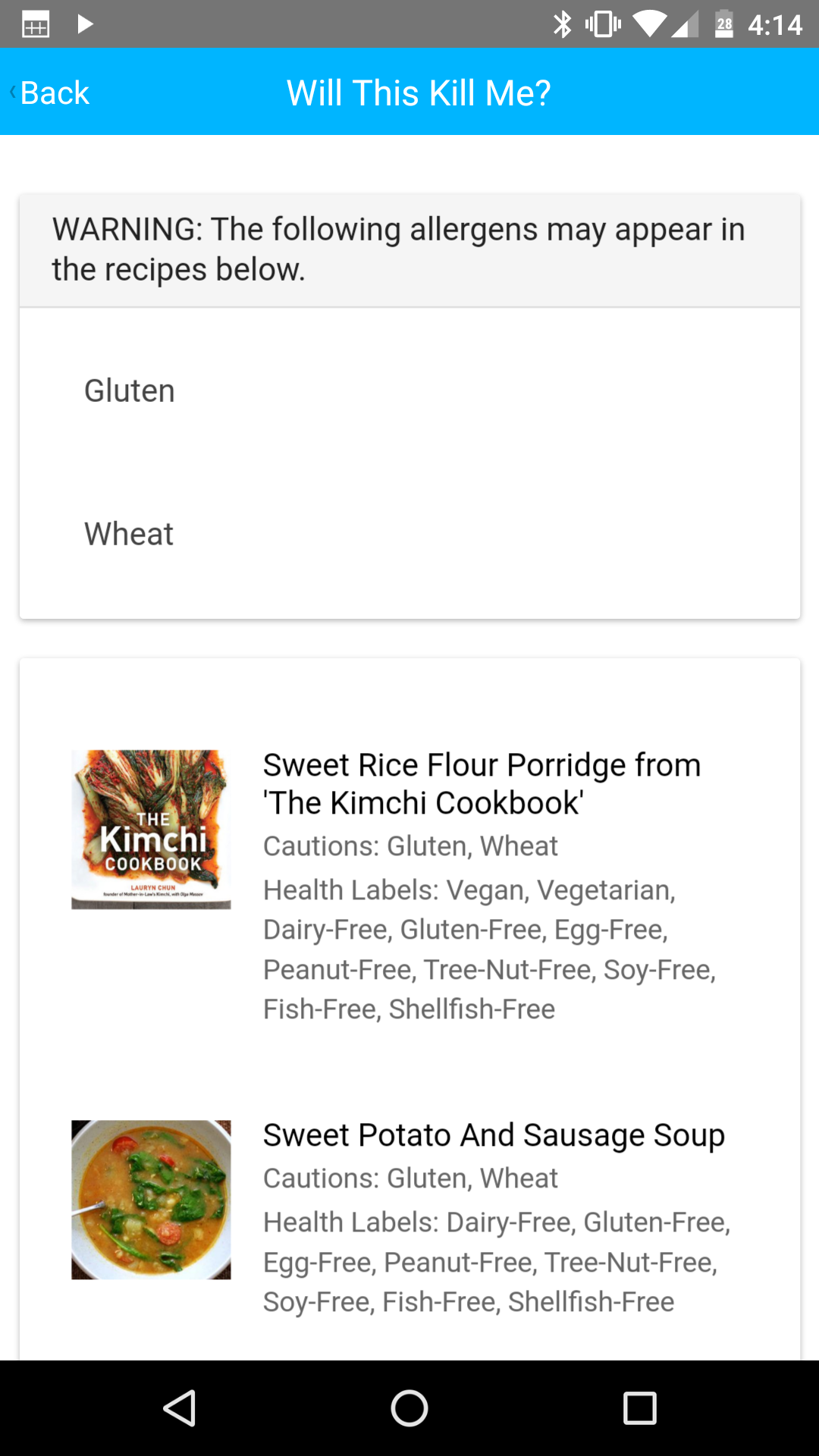Open Sweet Potato And Sausage Soup recipe
Viewport: 819px width, 1456px height.
493,1136
